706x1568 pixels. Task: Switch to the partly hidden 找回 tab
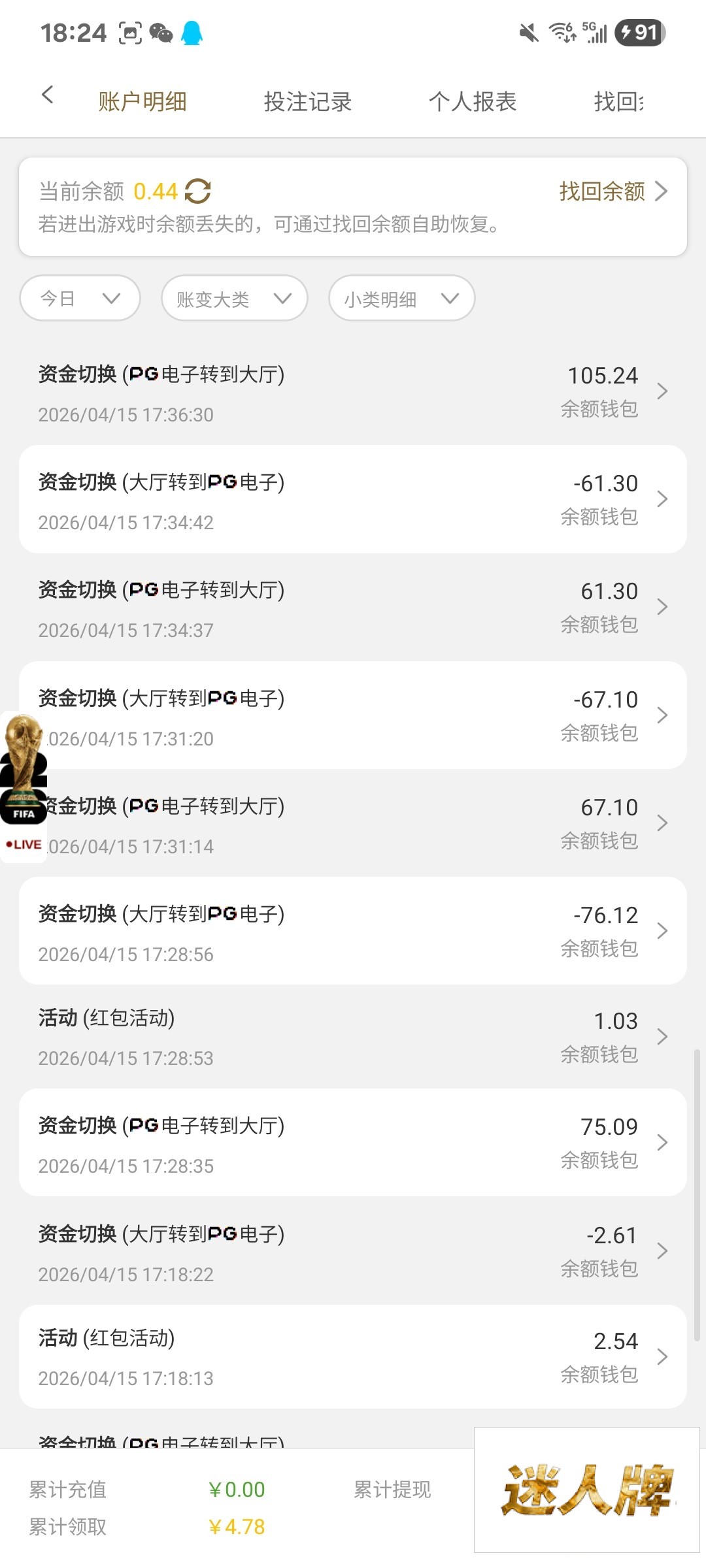[618, 102]
